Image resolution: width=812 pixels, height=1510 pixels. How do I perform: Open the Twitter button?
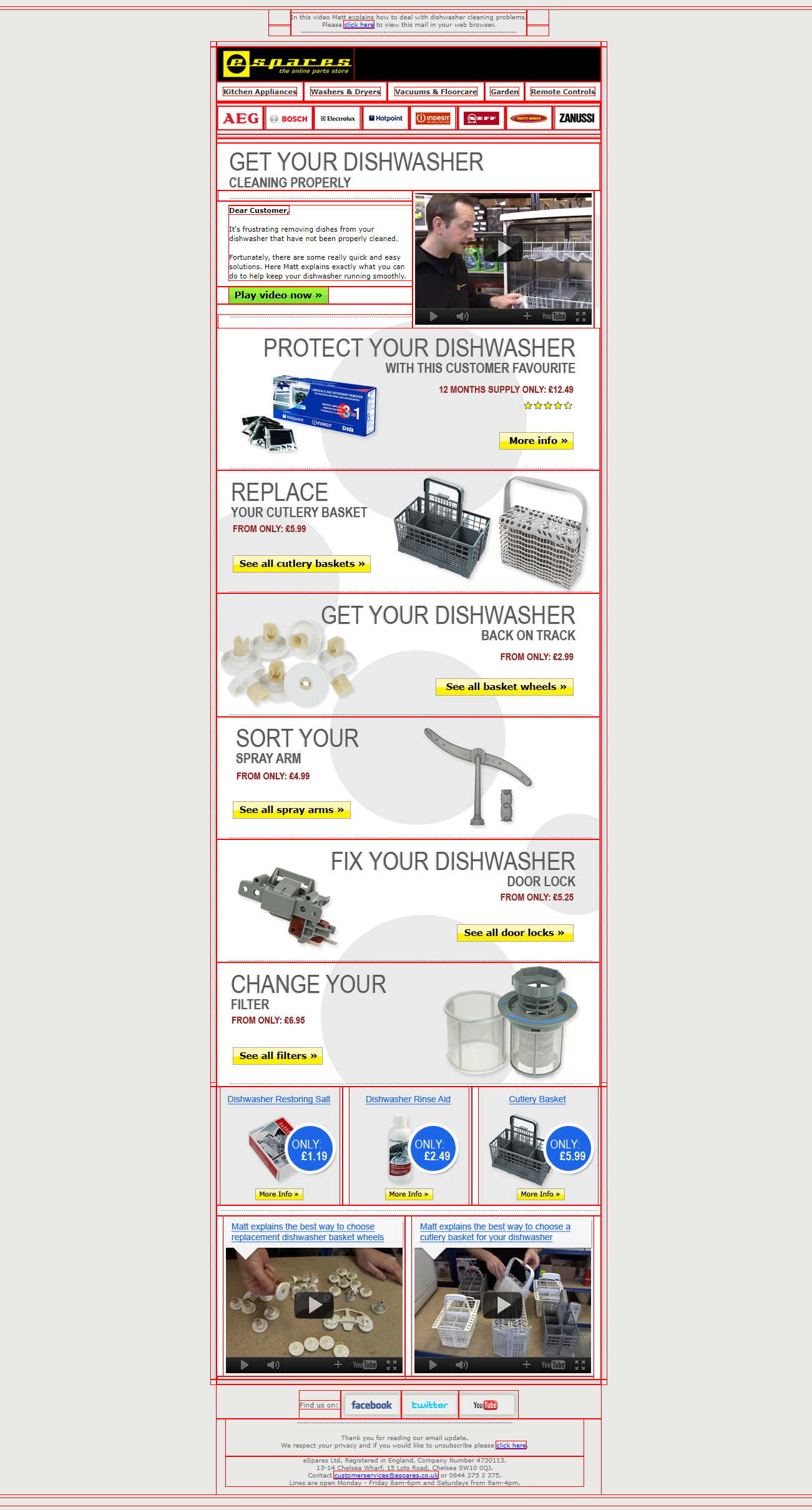point(429,1405)
